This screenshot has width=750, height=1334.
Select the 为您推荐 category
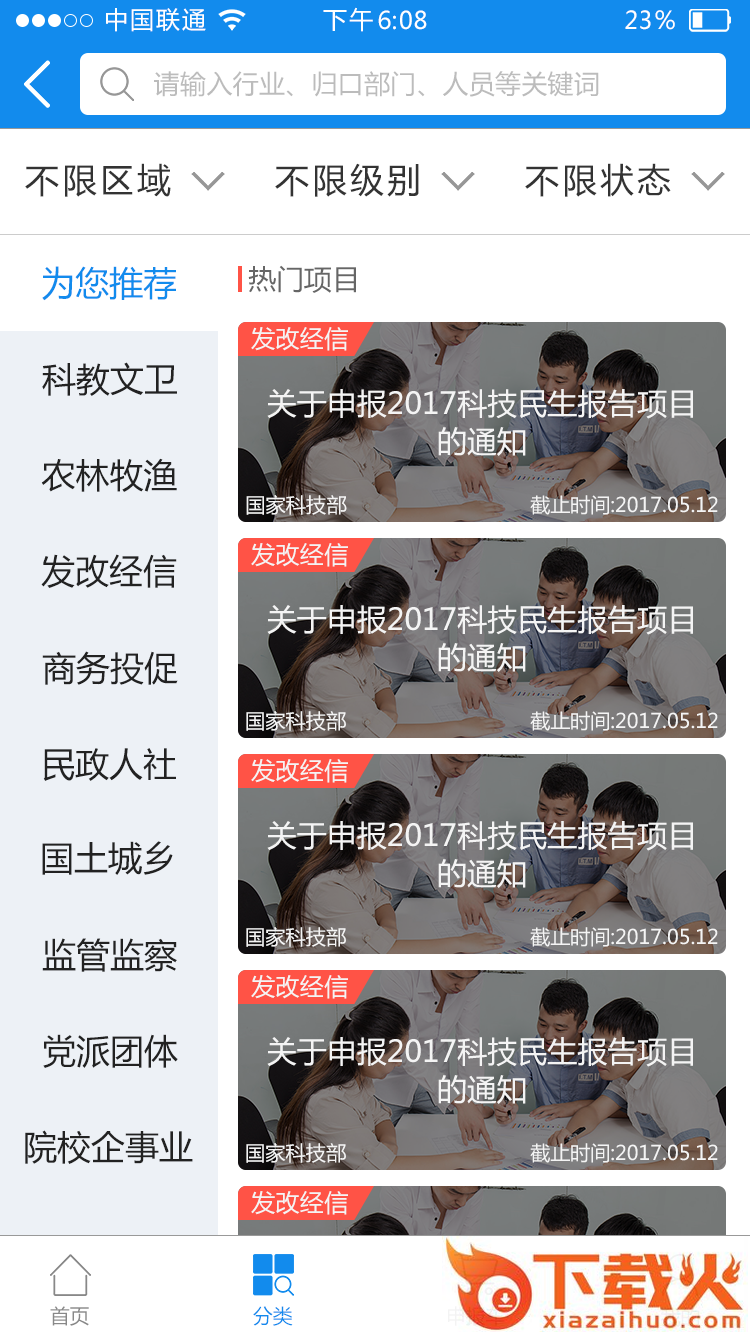[109, 284]
